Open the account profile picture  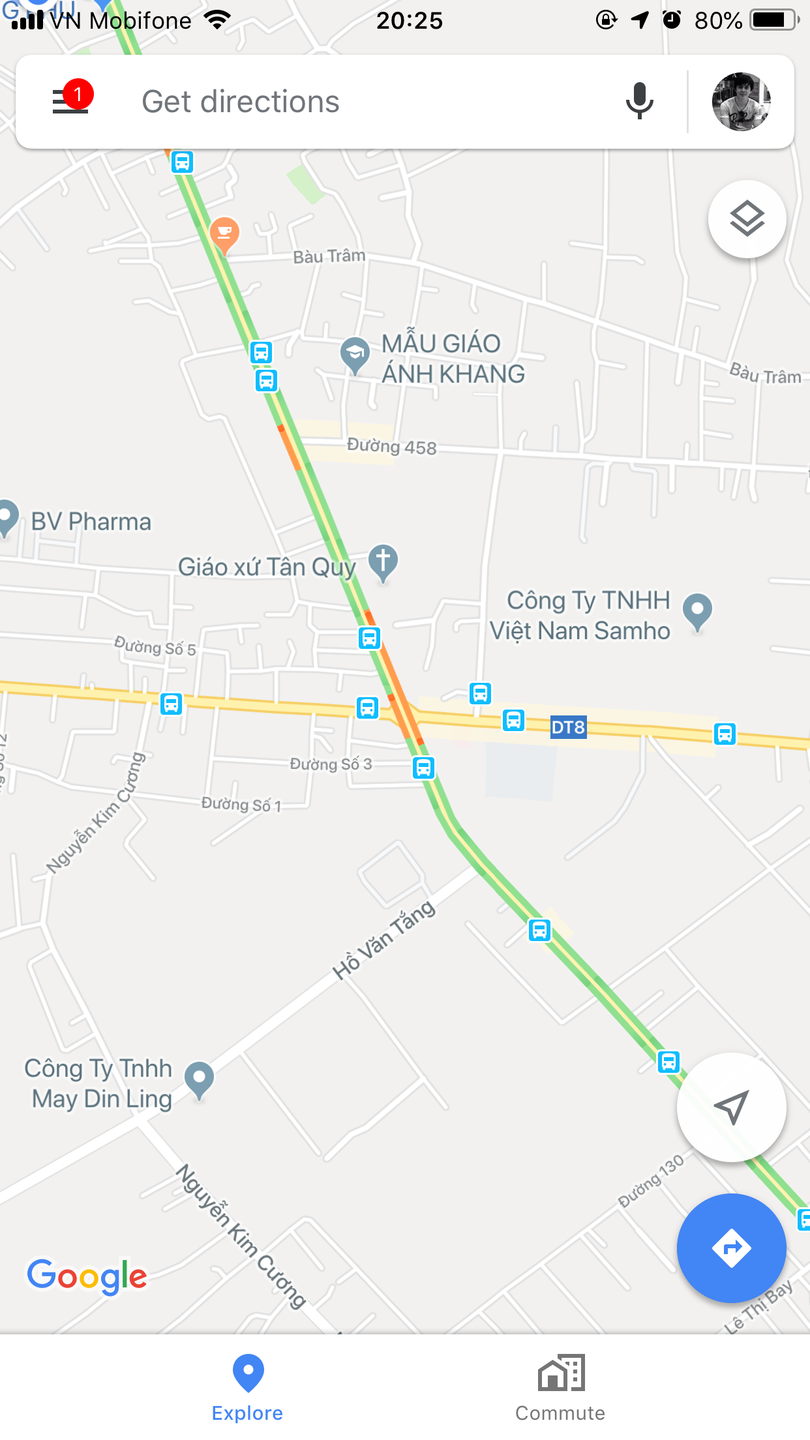click(x=741, y=101)
